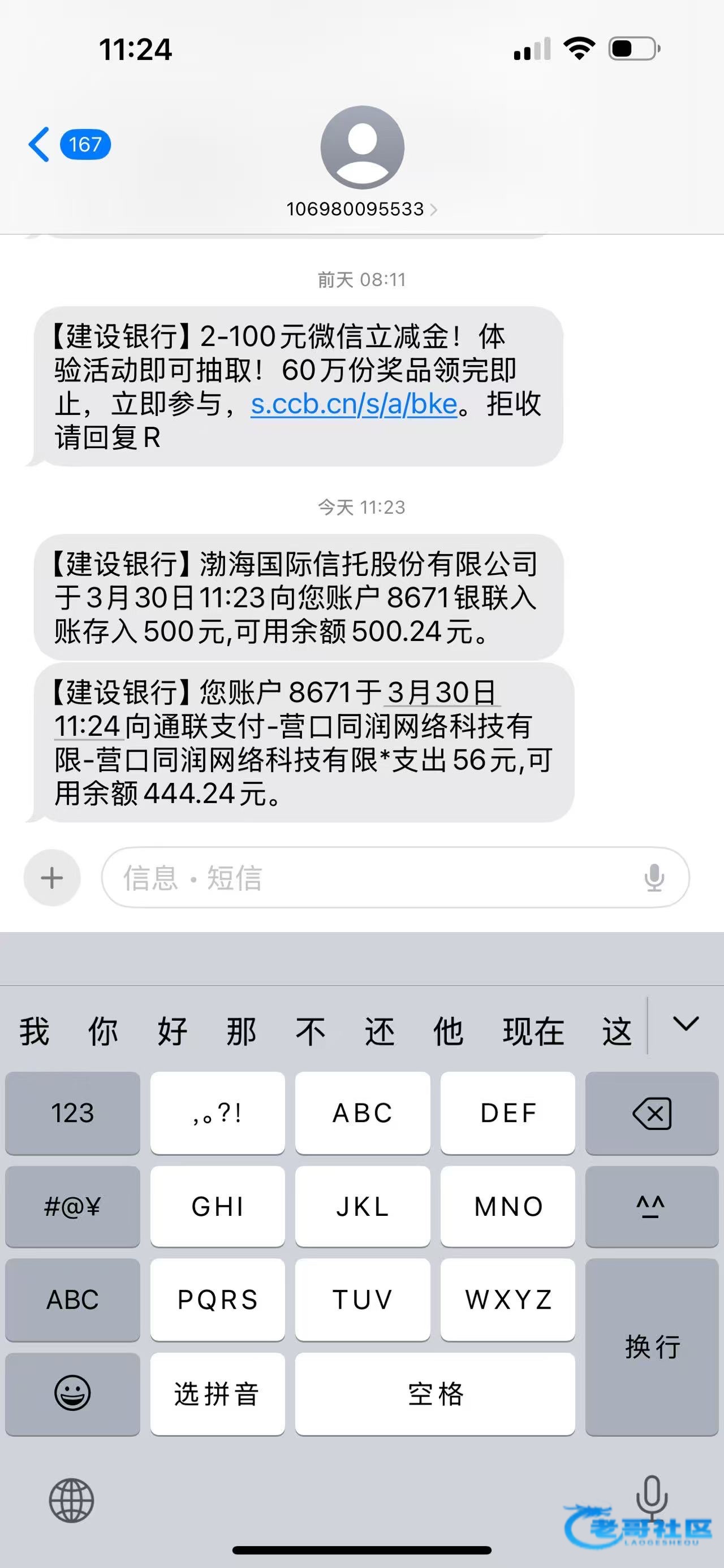Expand the word suggestion candidates list
This screenshot has height=1568, width=724.
click(x=686, y=1024)
